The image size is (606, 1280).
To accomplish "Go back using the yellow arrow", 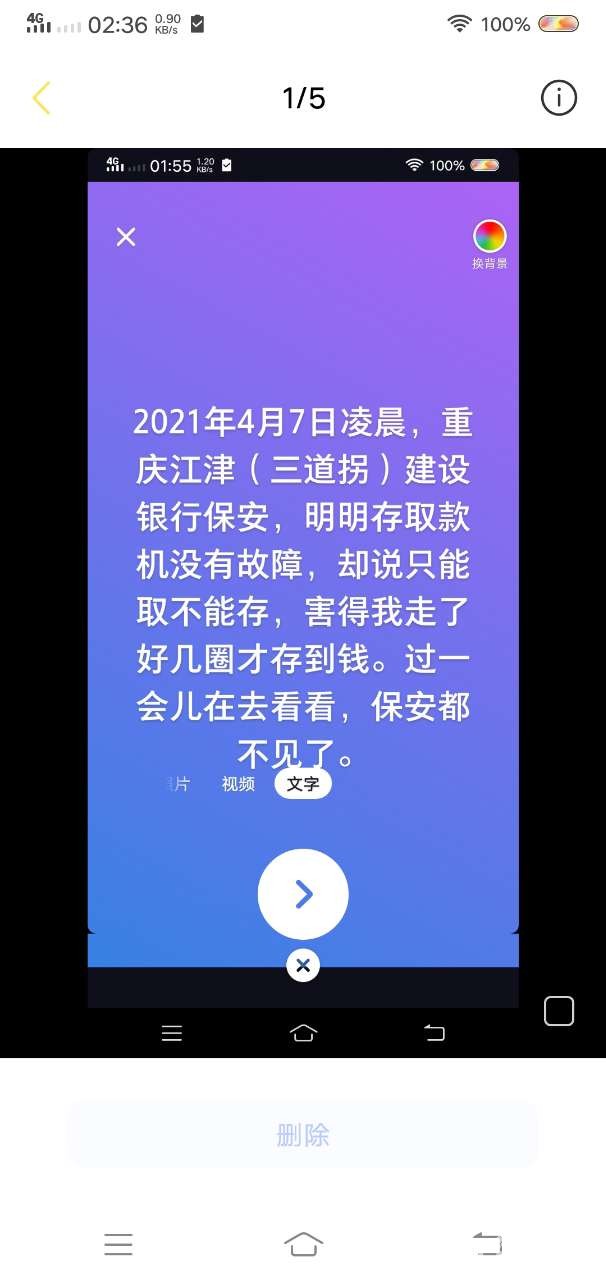I will [x=41, y=98].
